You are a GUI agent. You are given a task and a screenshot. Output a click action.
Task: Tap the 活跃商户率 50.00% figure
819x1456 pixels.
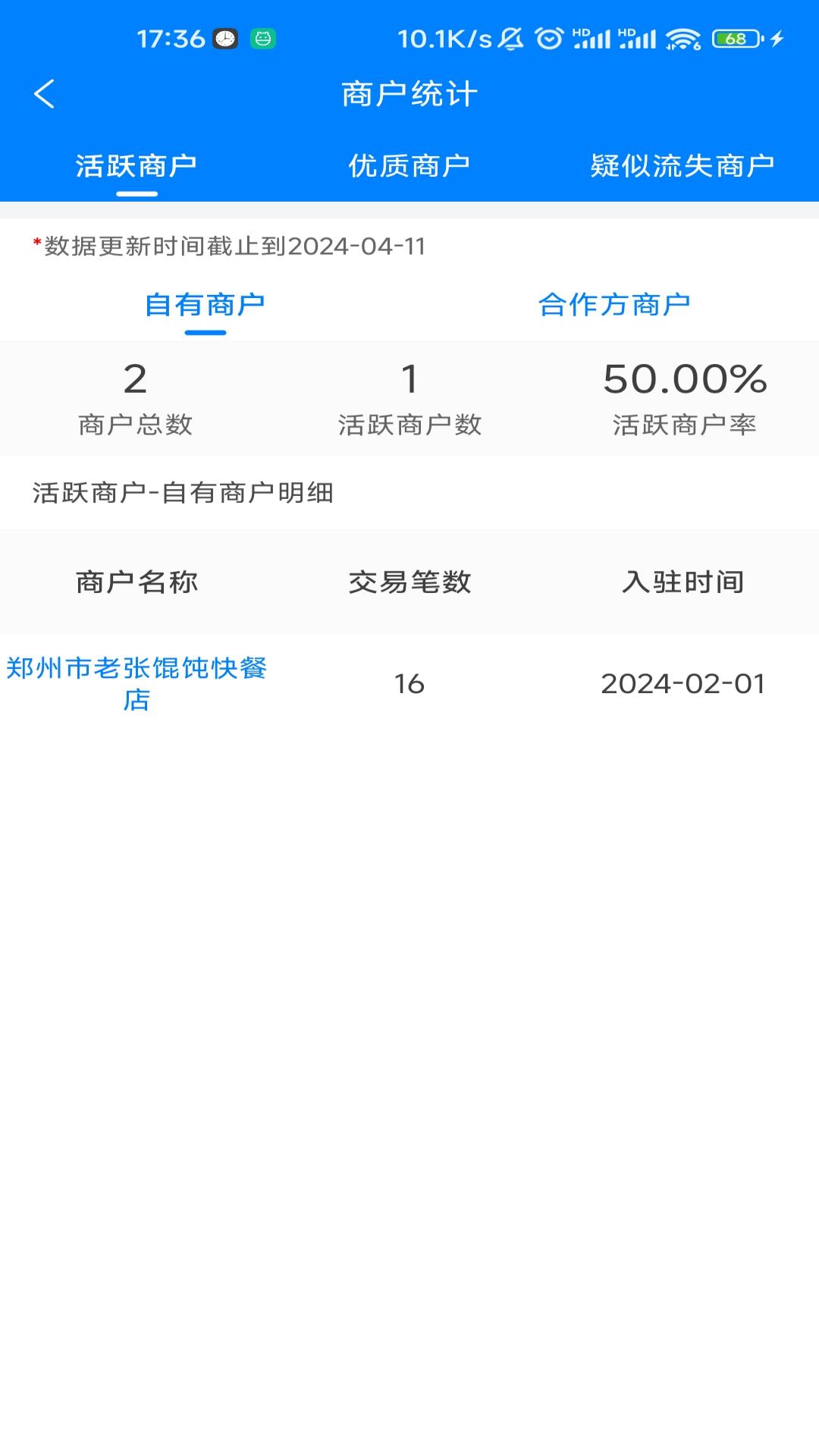(x=686, y=381)
